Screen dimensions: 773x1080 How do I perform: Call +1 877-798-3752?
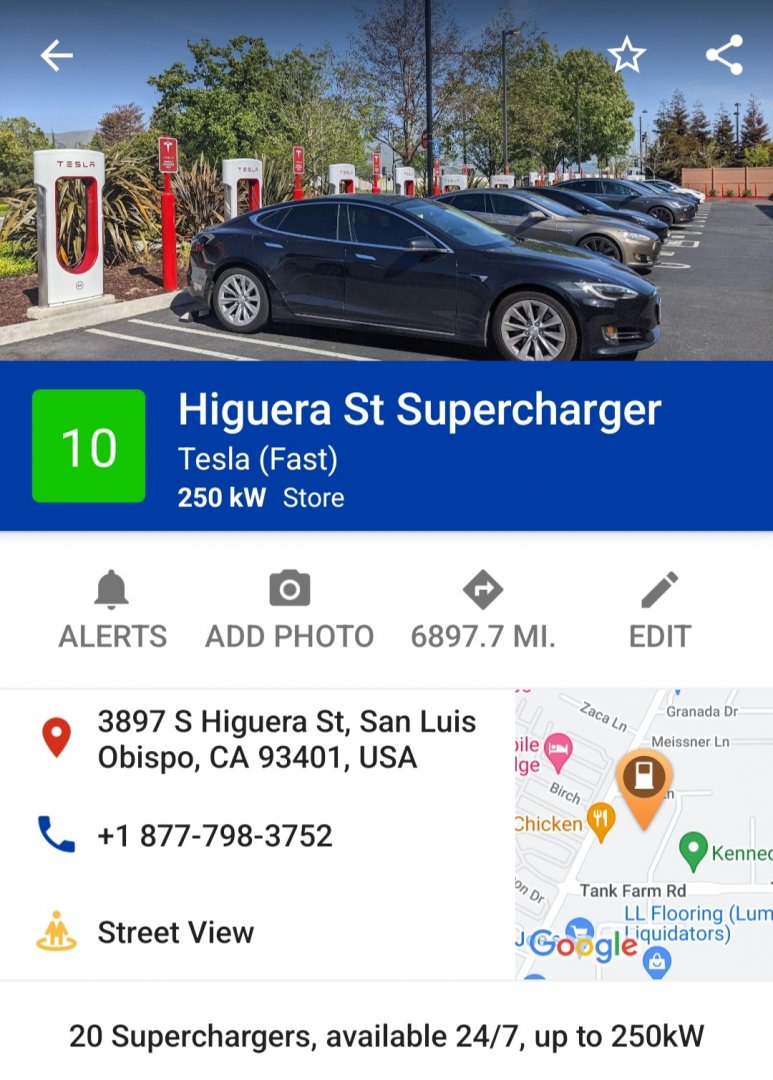click(x=214, y=835)
